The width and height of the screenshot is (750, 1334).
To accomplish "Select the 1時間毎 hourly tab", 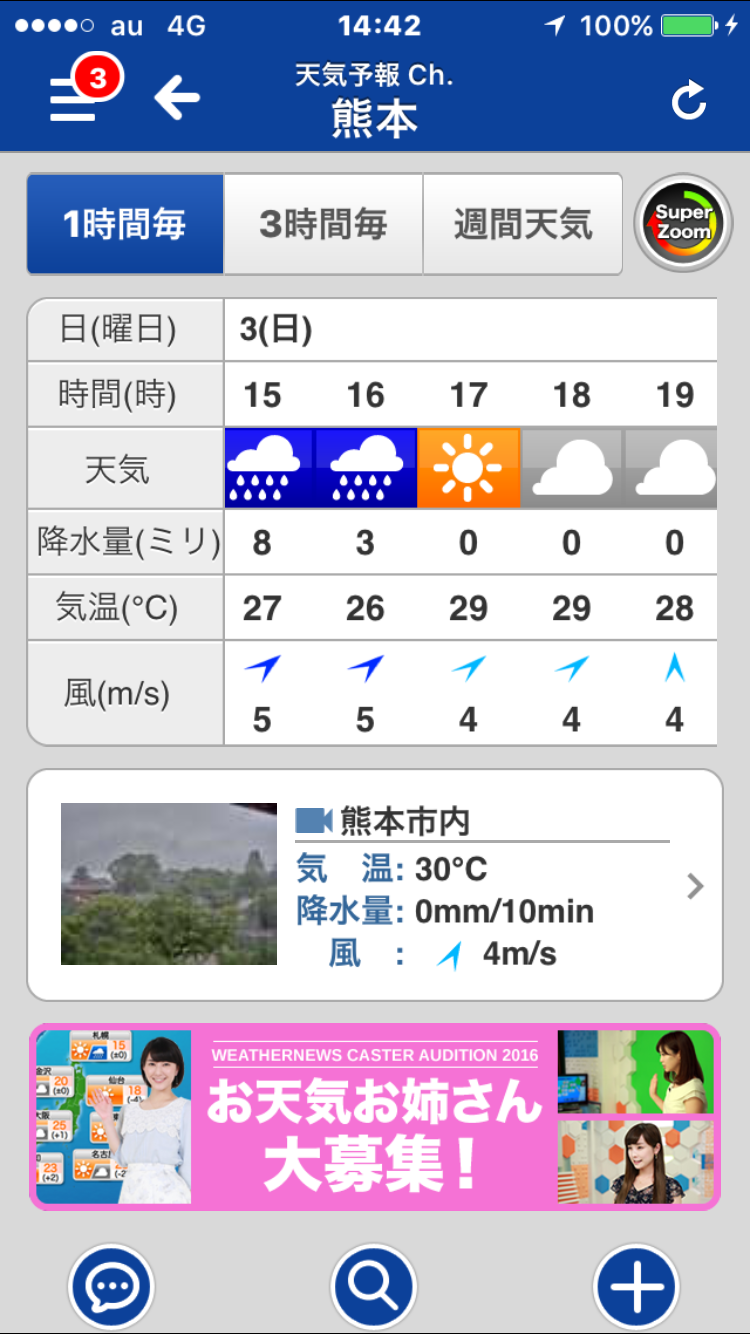I will (125, 224).
